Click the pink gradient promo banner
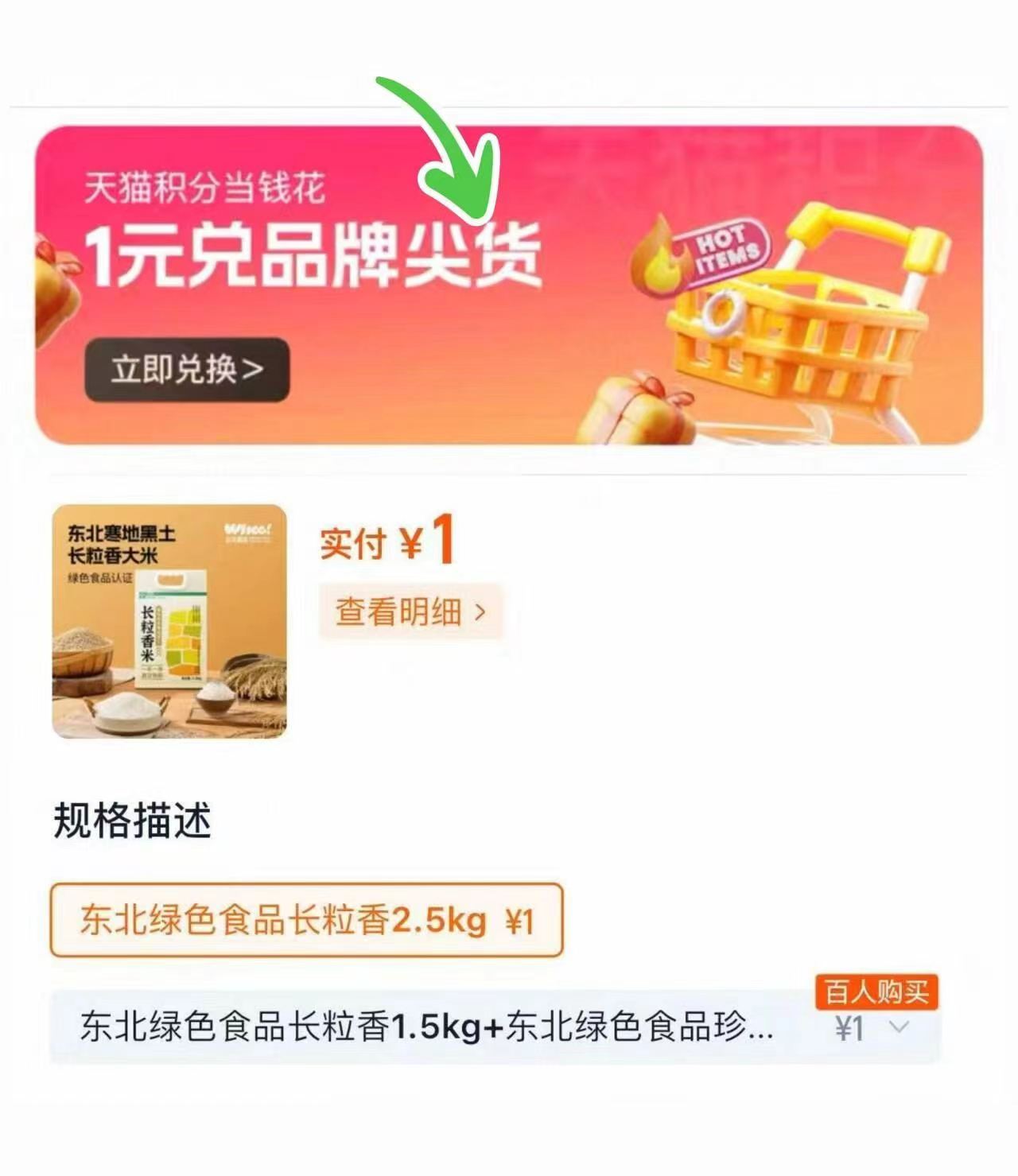Image resolution: width=1018 pixels, height=1176 pixels. pos(509,286)
